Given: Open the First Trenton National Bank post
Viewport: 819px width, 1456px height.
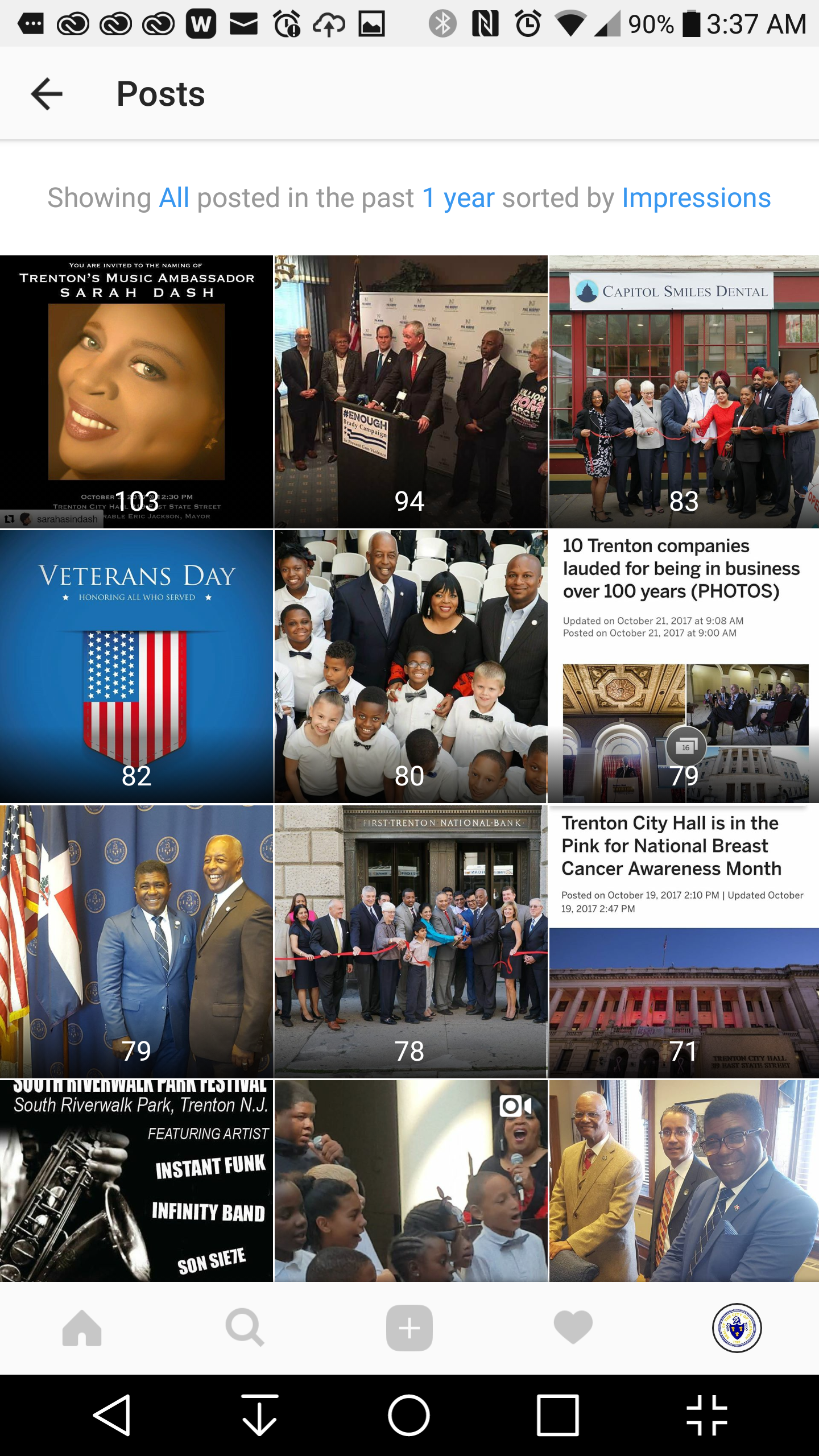Looking at the screenshot, I should point(410,941).
